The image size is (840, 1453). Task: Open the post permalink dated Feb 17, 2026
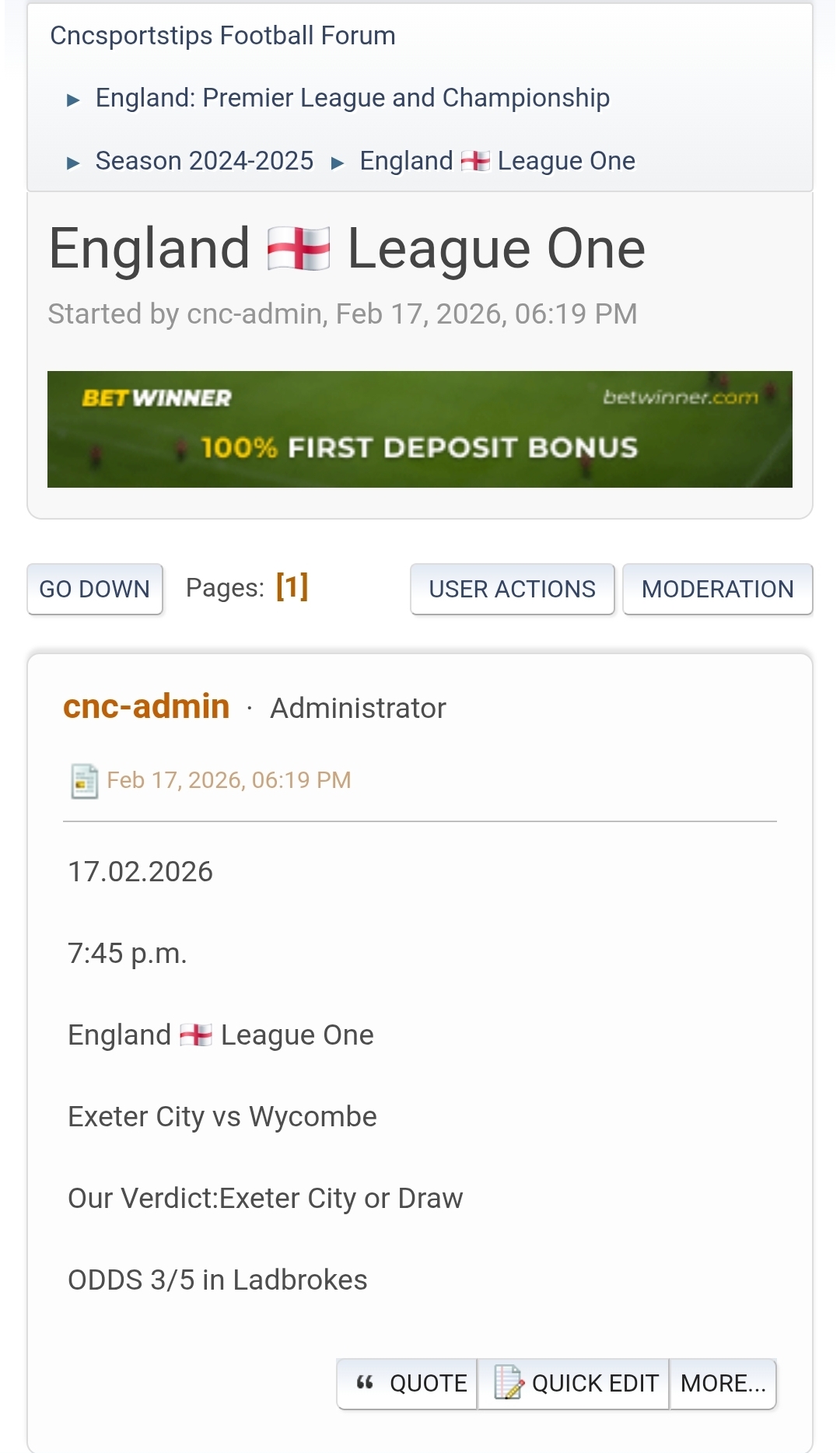(x=229, y=780)
